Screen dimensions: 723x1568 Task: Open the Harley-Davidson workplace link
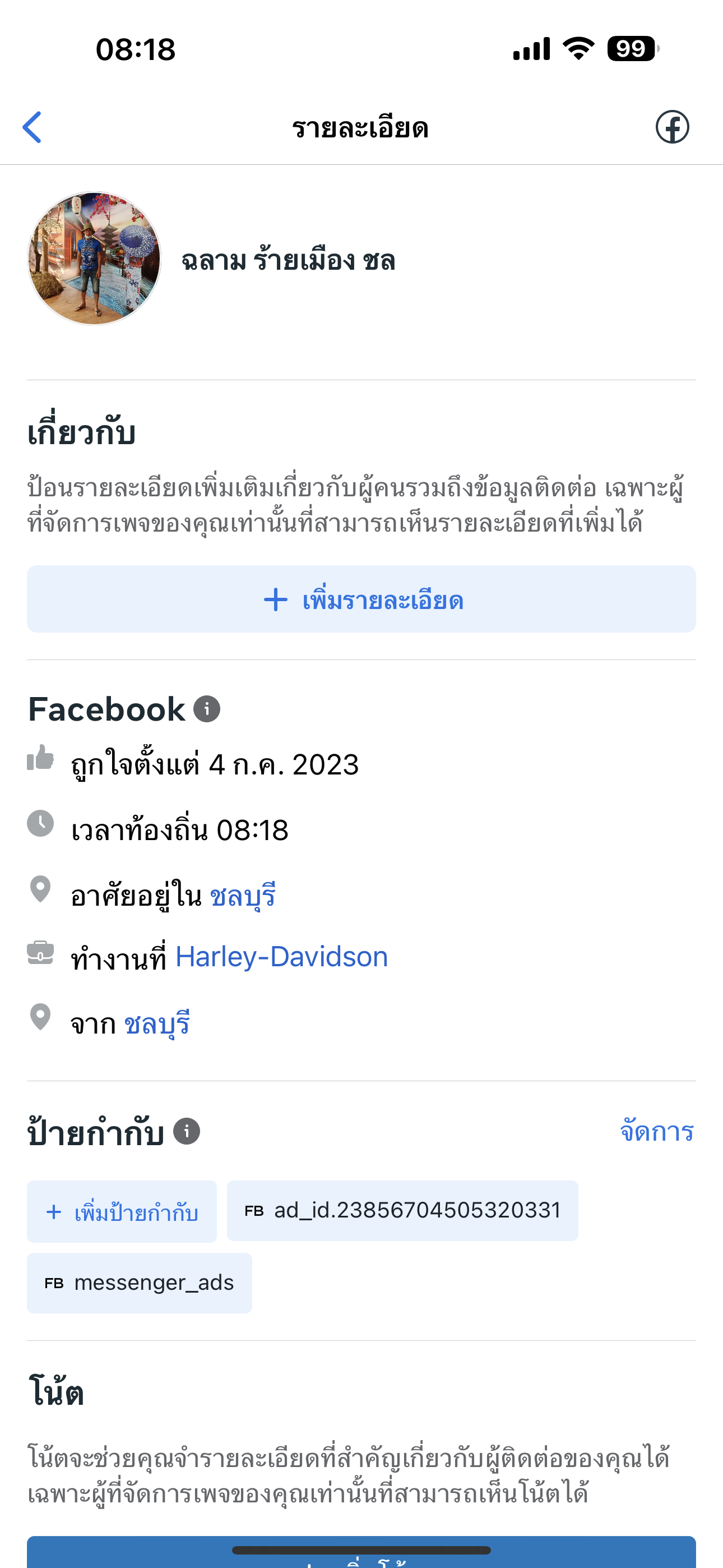[x=282, y=957]
